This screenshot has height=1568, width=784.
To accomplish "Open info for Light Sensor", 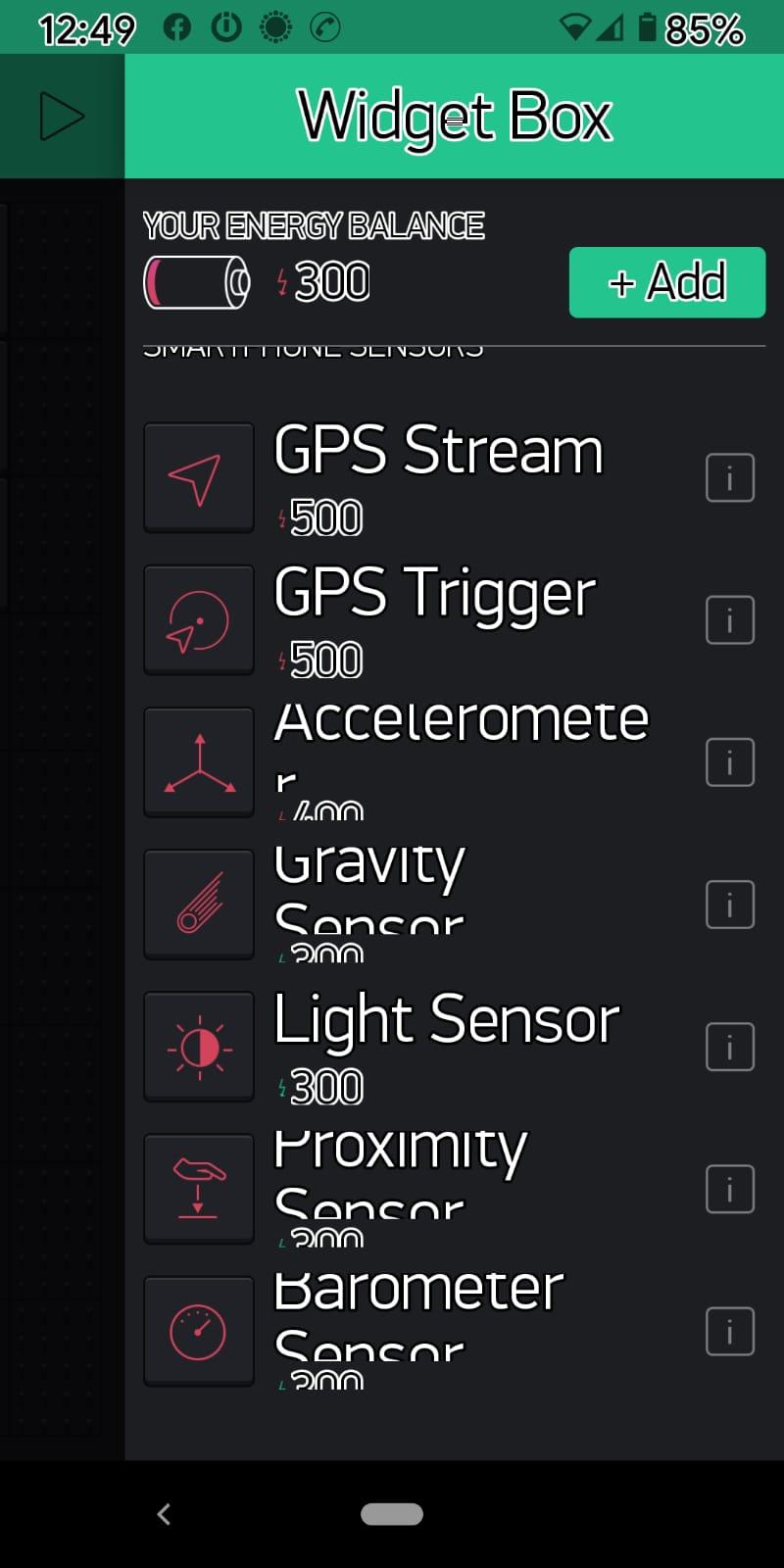I will (x=729, y=1047).
